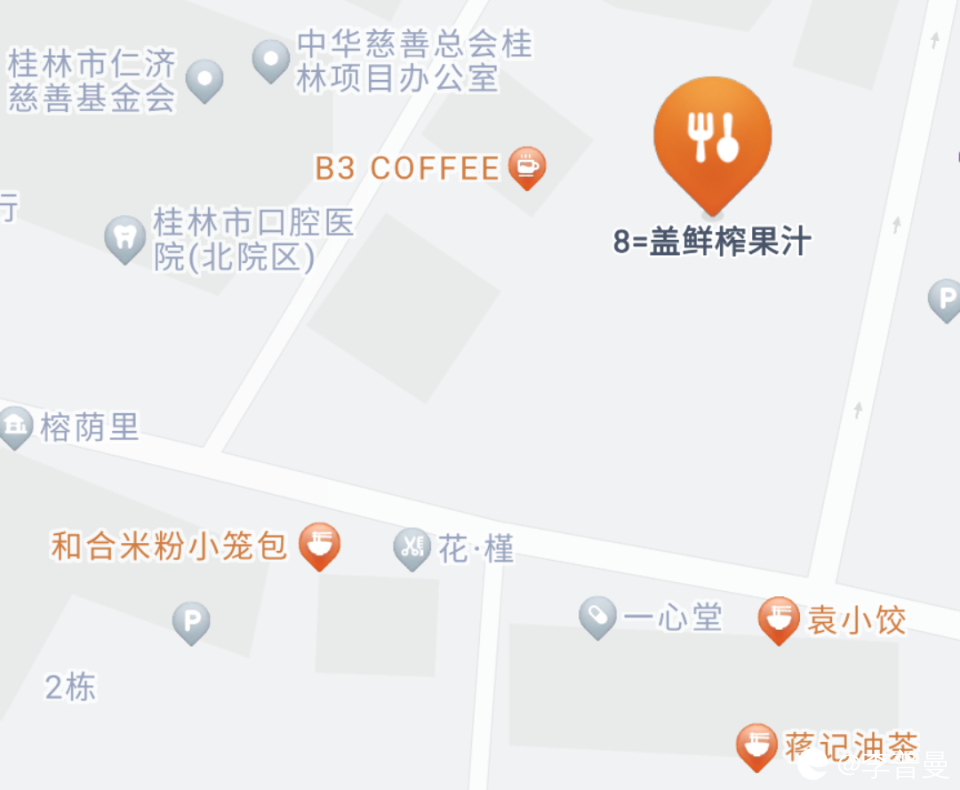Tap the 榕荫里 location marker
The height and width of the screenshot is (790, 960).
16,427
